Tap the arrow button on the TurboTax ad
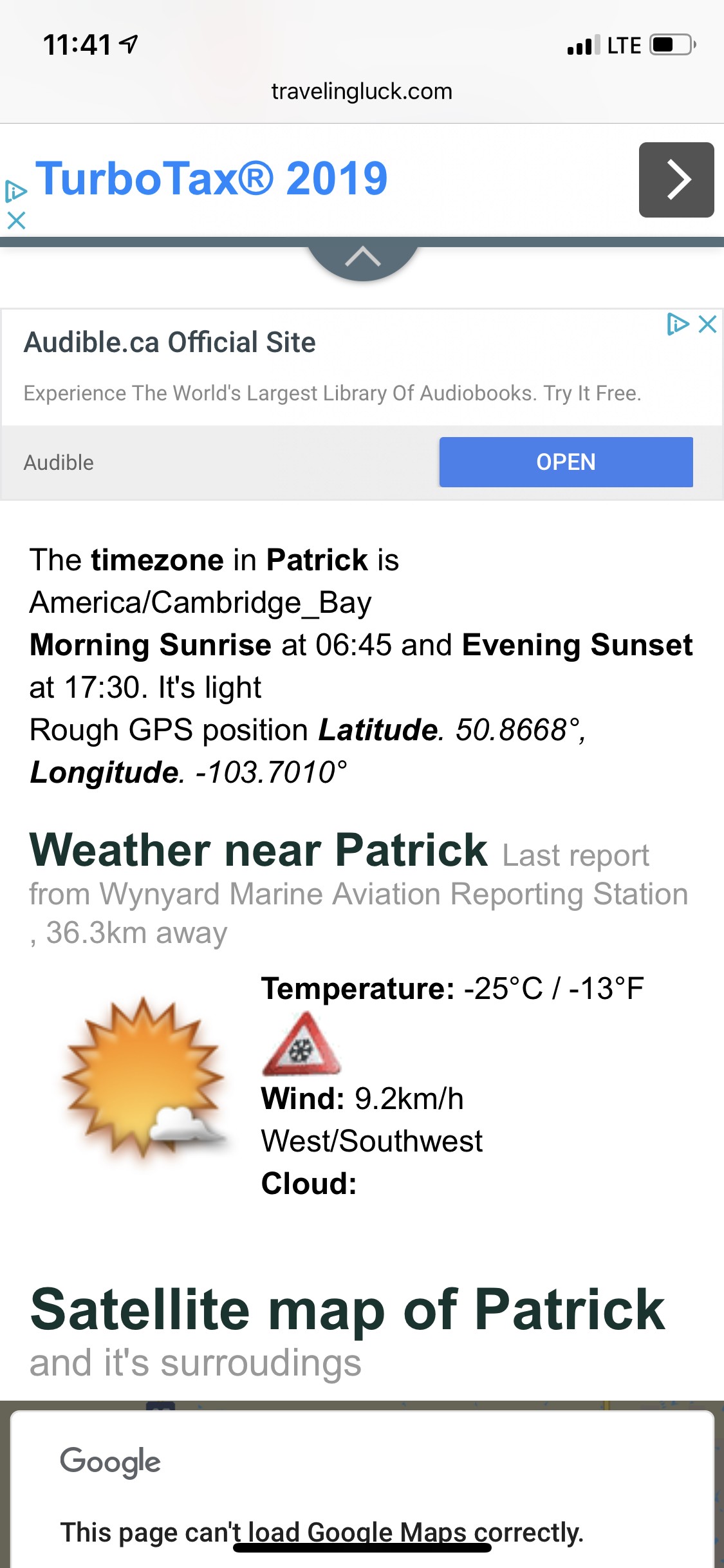The height and width of the screenshot is (1568, 724). click(x=676, y=180)
